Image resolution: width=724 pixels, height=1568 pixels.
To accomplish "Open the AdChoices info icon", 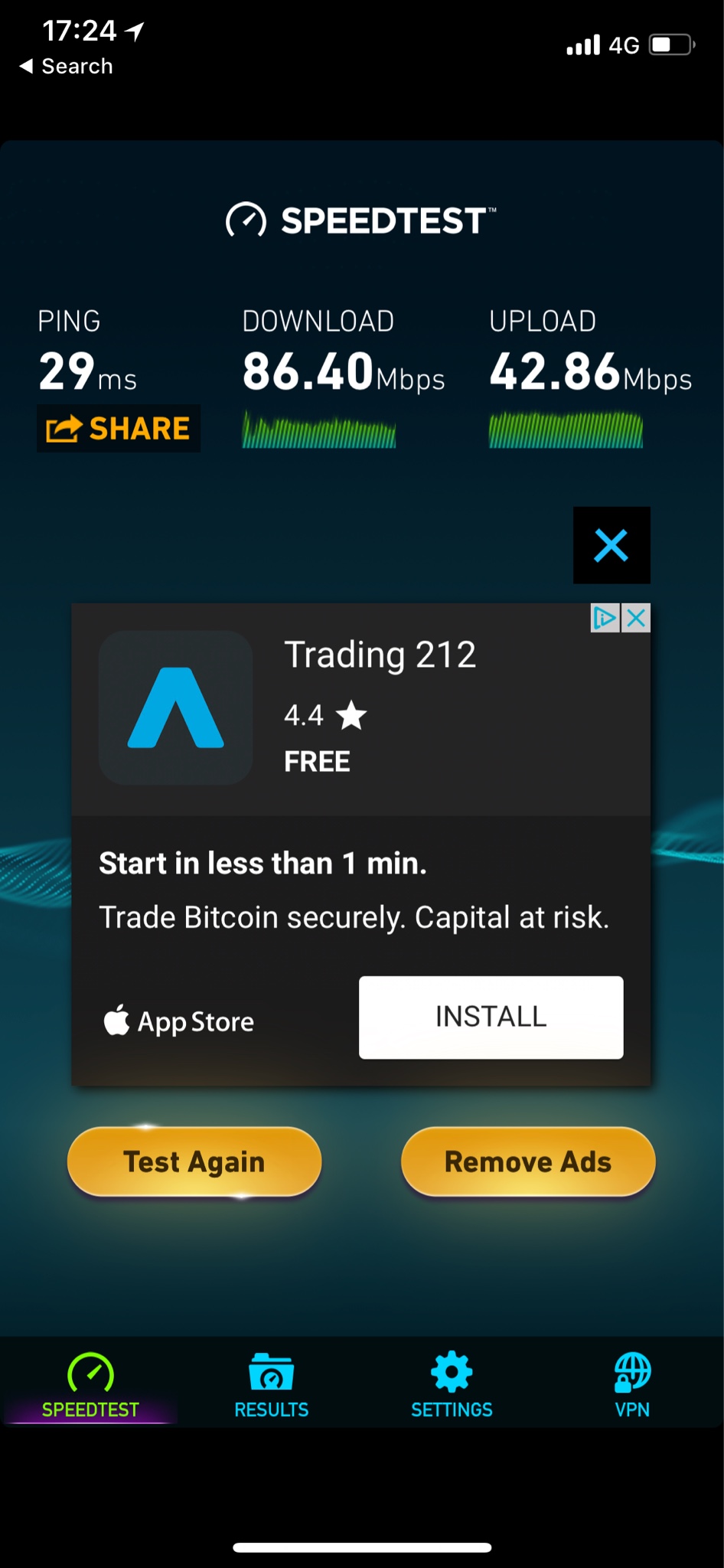I will (605, 618).
